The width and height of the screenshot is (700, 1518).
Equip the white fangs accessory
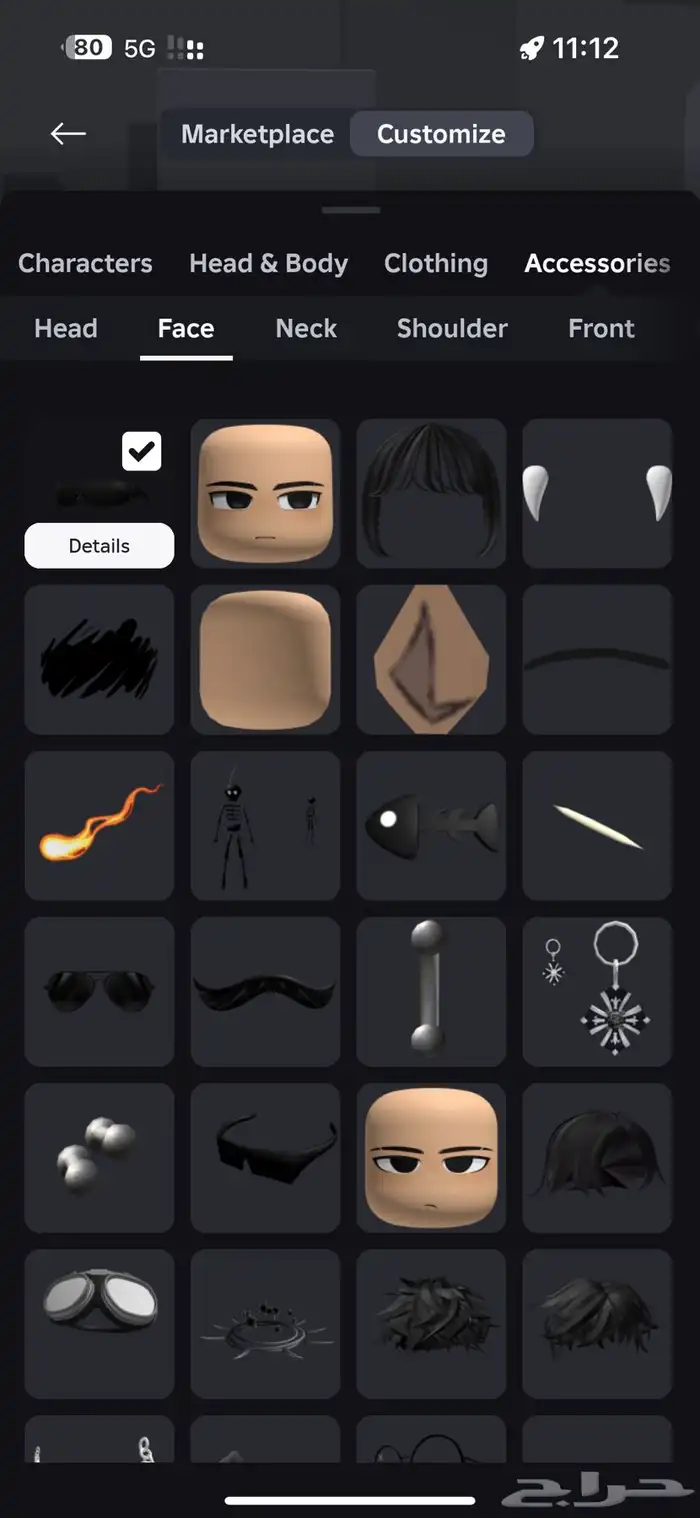pos(597,493)
